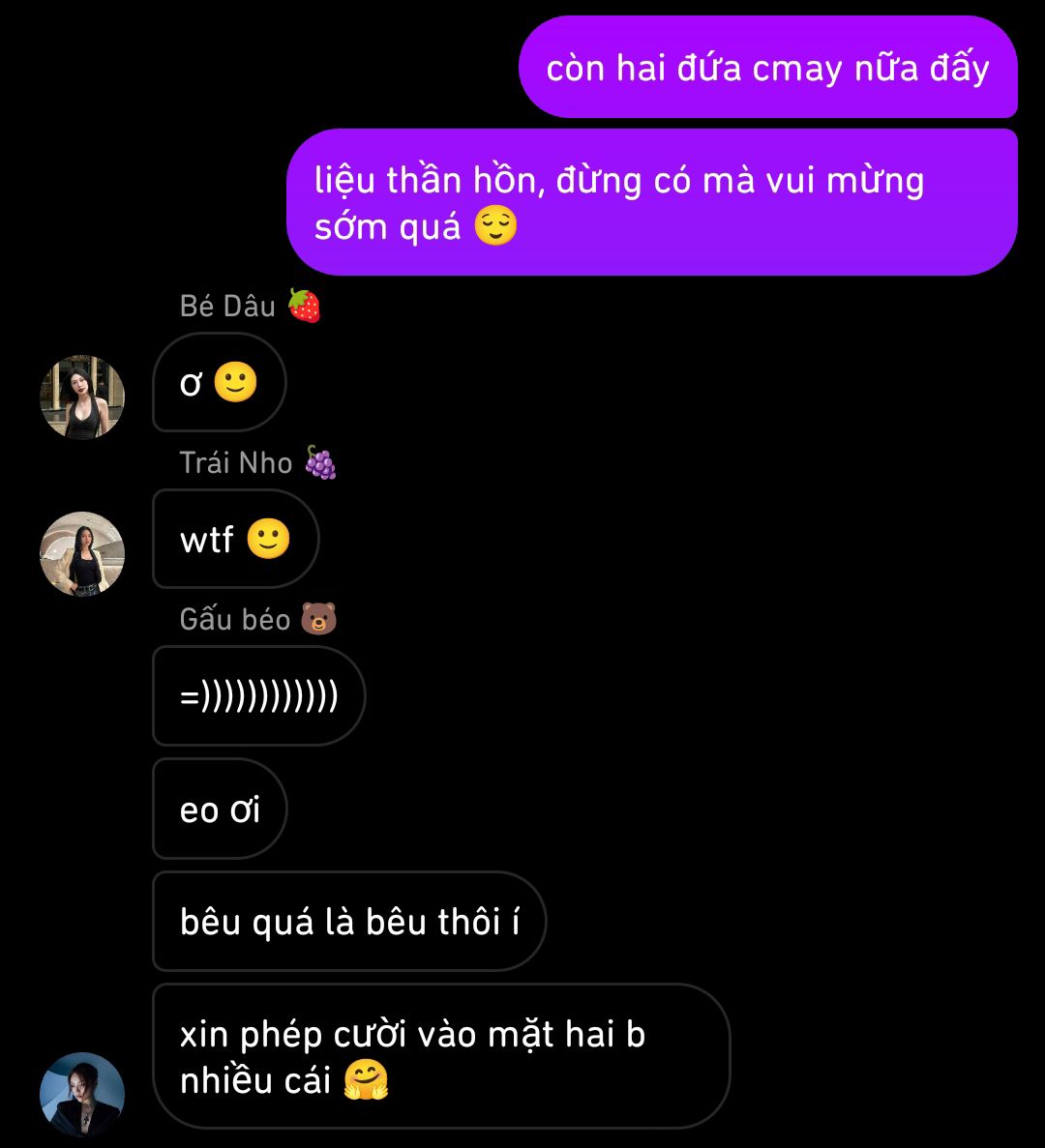Open Gấu béo's profile avatar

point(82,1094)
